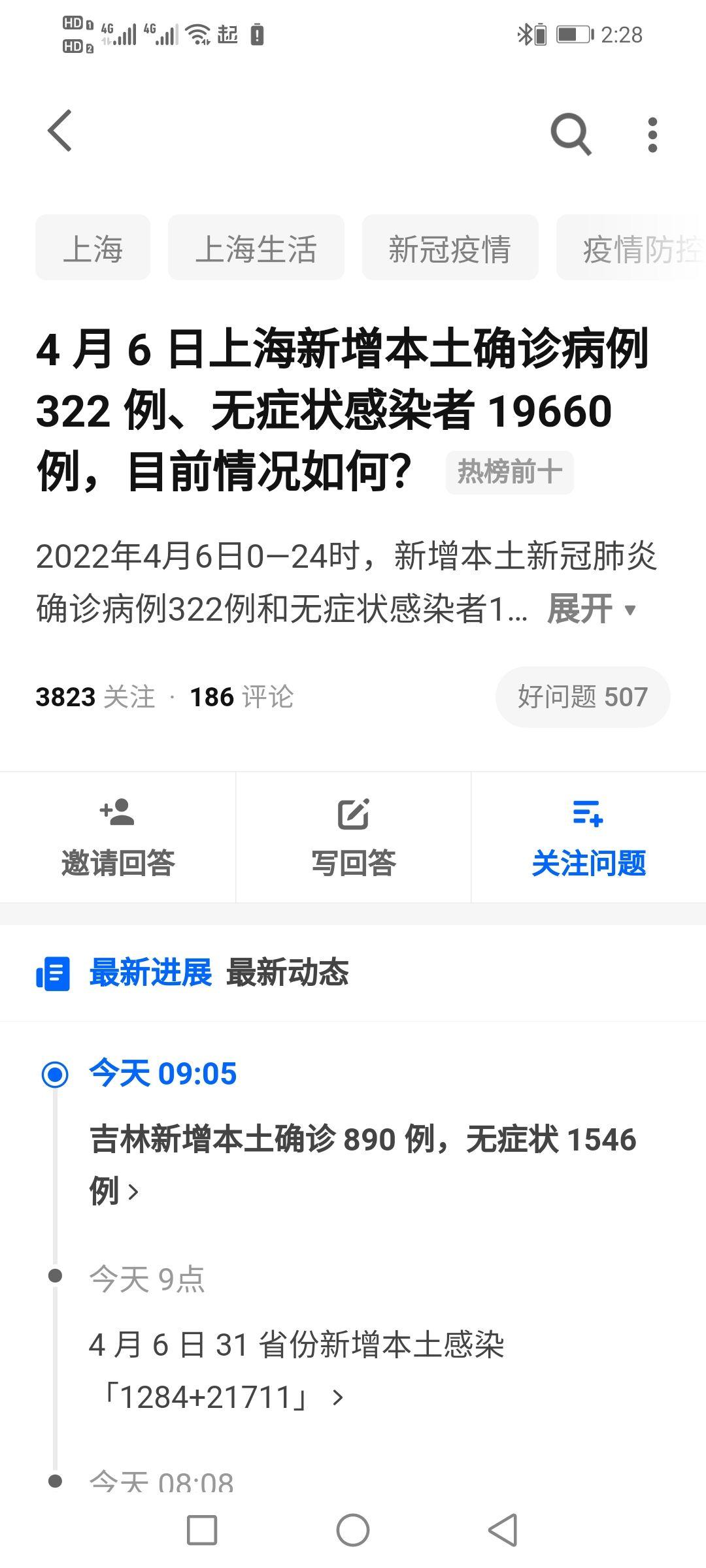The height and width of the screenshot is (1568, 706).
Task: Go back using the top-left arrow
Action: 59,131
